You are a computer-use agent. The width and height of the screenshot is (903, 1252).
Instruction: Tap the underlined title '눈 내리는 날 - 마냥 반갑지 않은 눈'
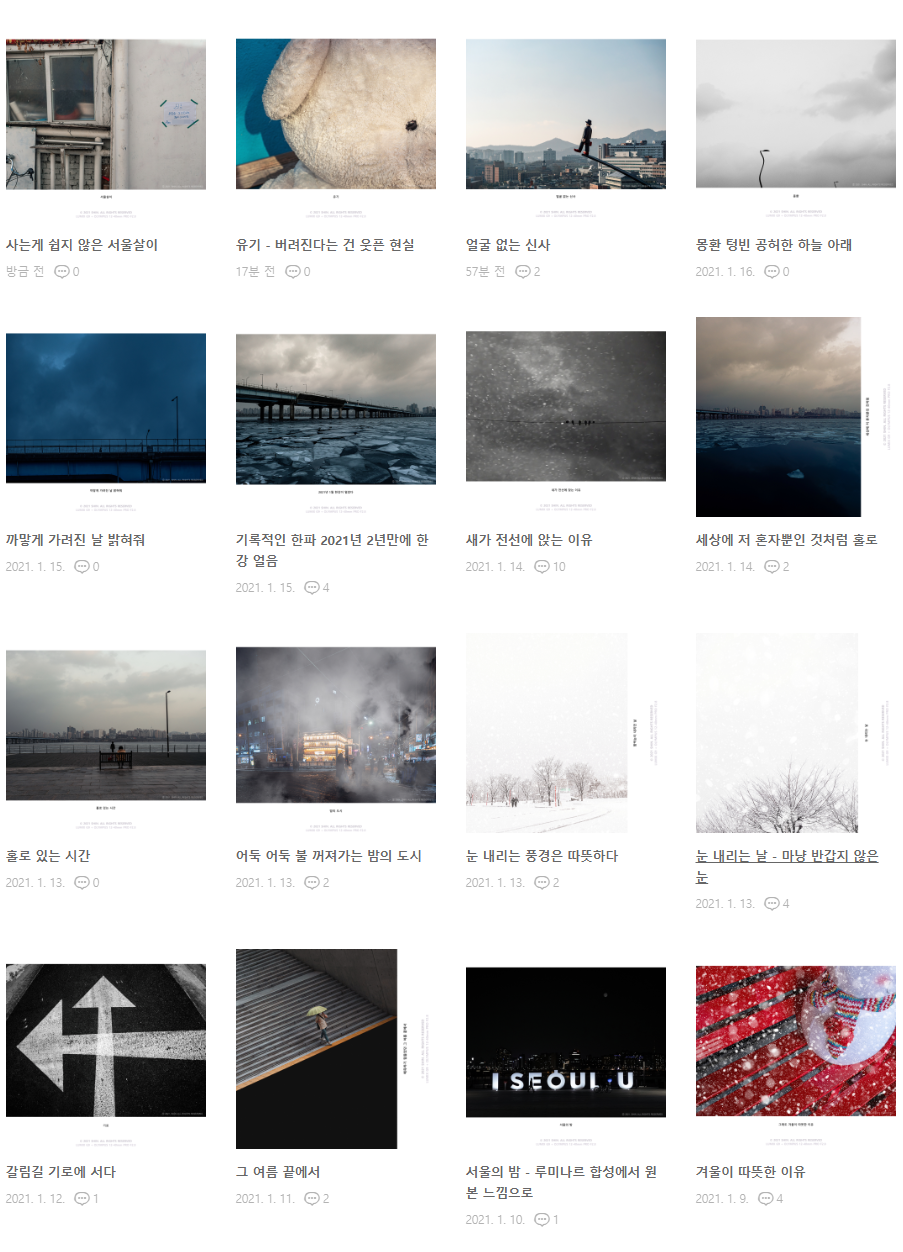pos(786,857)
